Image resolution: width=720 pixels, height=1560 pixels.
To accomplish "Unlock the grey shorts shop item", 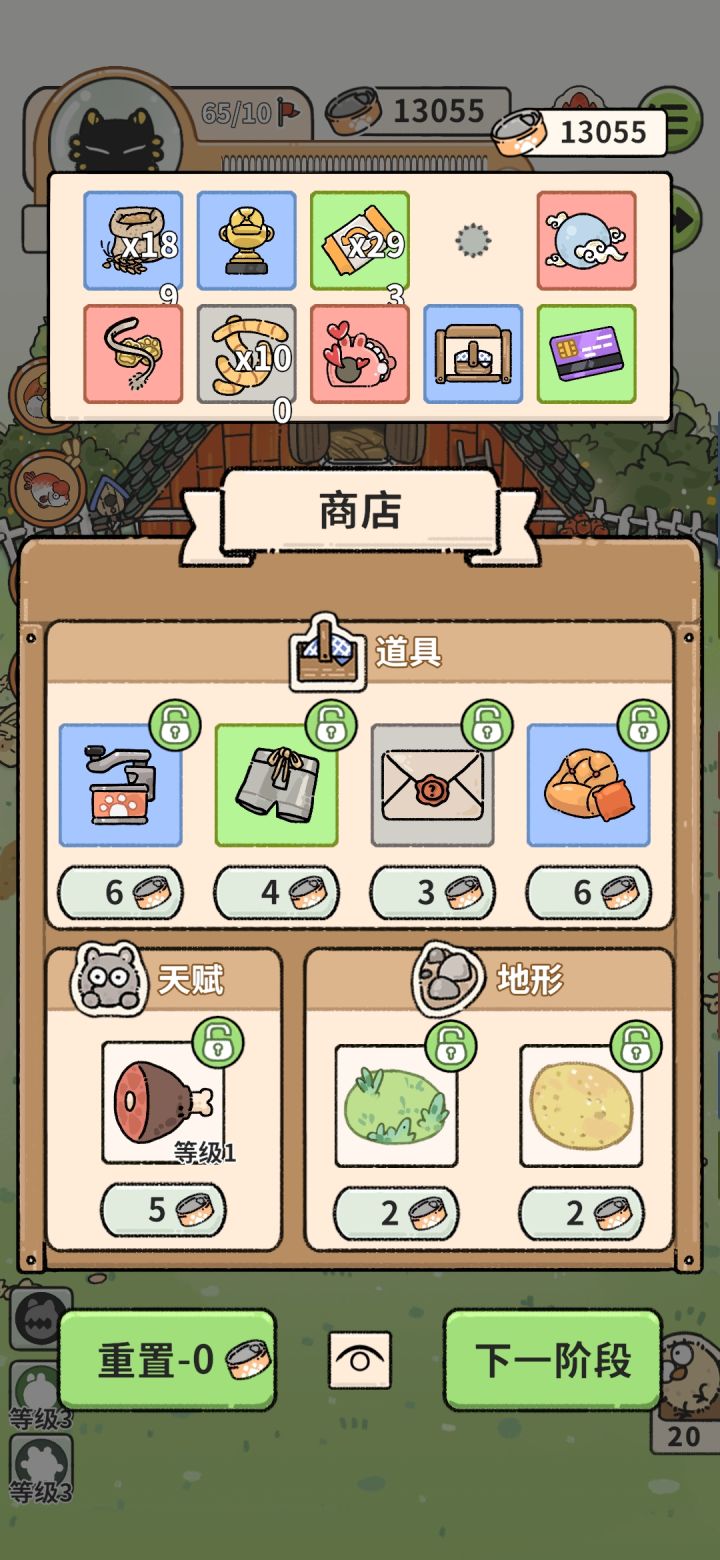I will pos(276,785).
